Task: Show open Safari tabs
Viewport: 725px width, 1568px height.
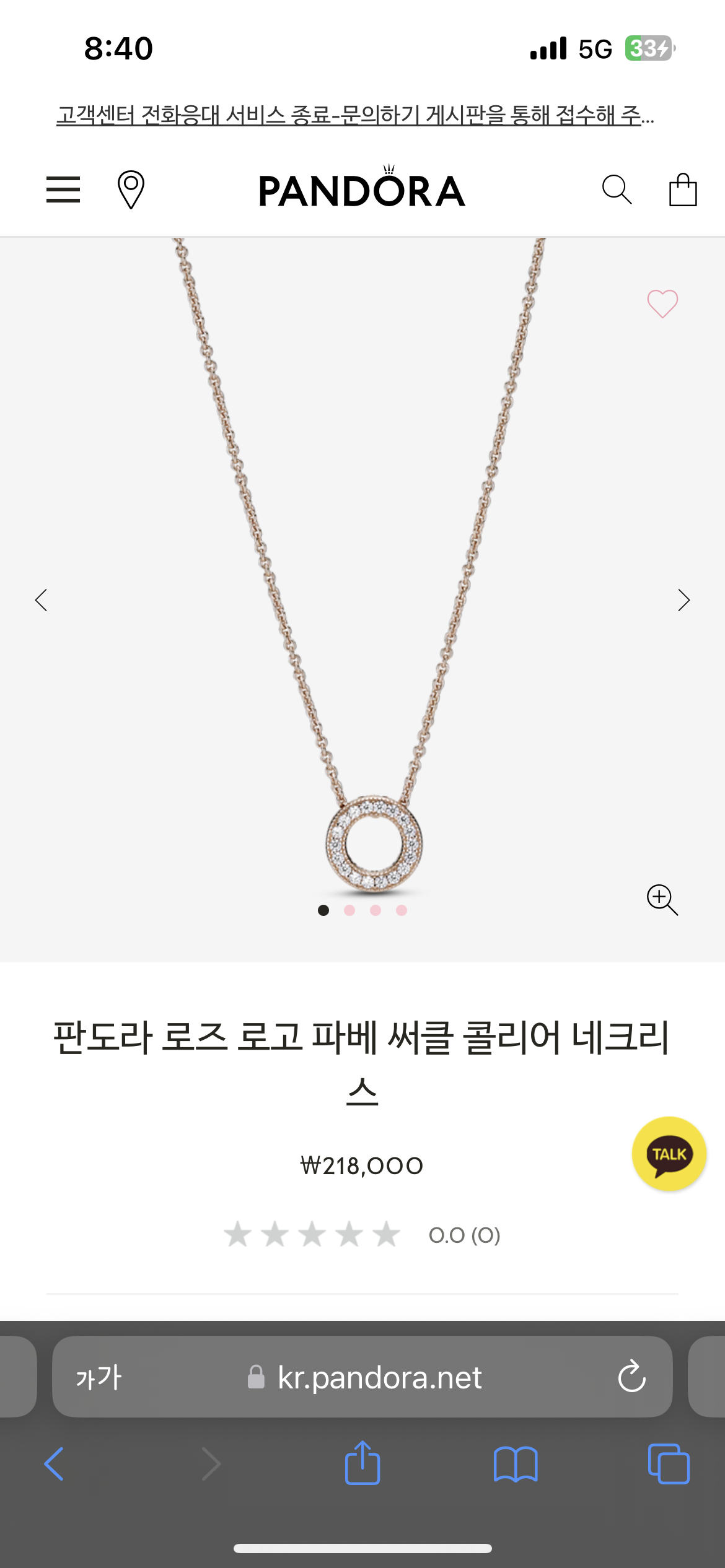Action: click(x=669, y=1464)
